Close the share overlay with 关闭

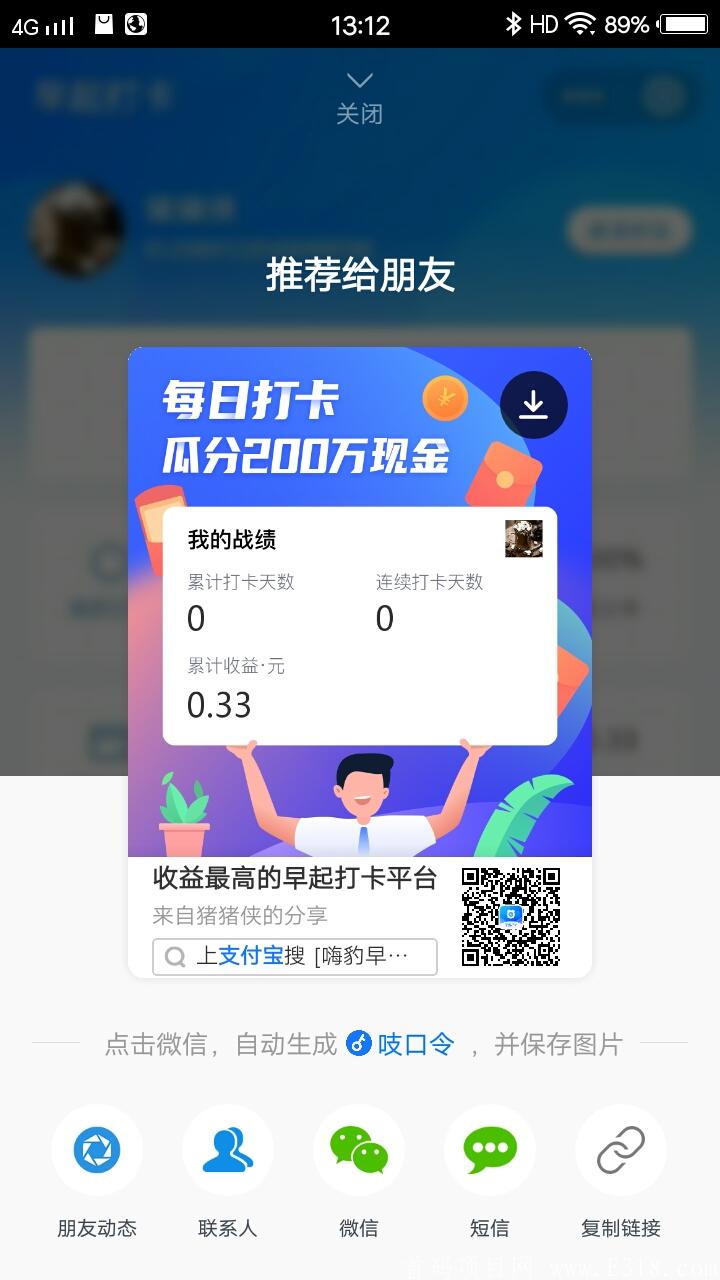pos(359,113)
